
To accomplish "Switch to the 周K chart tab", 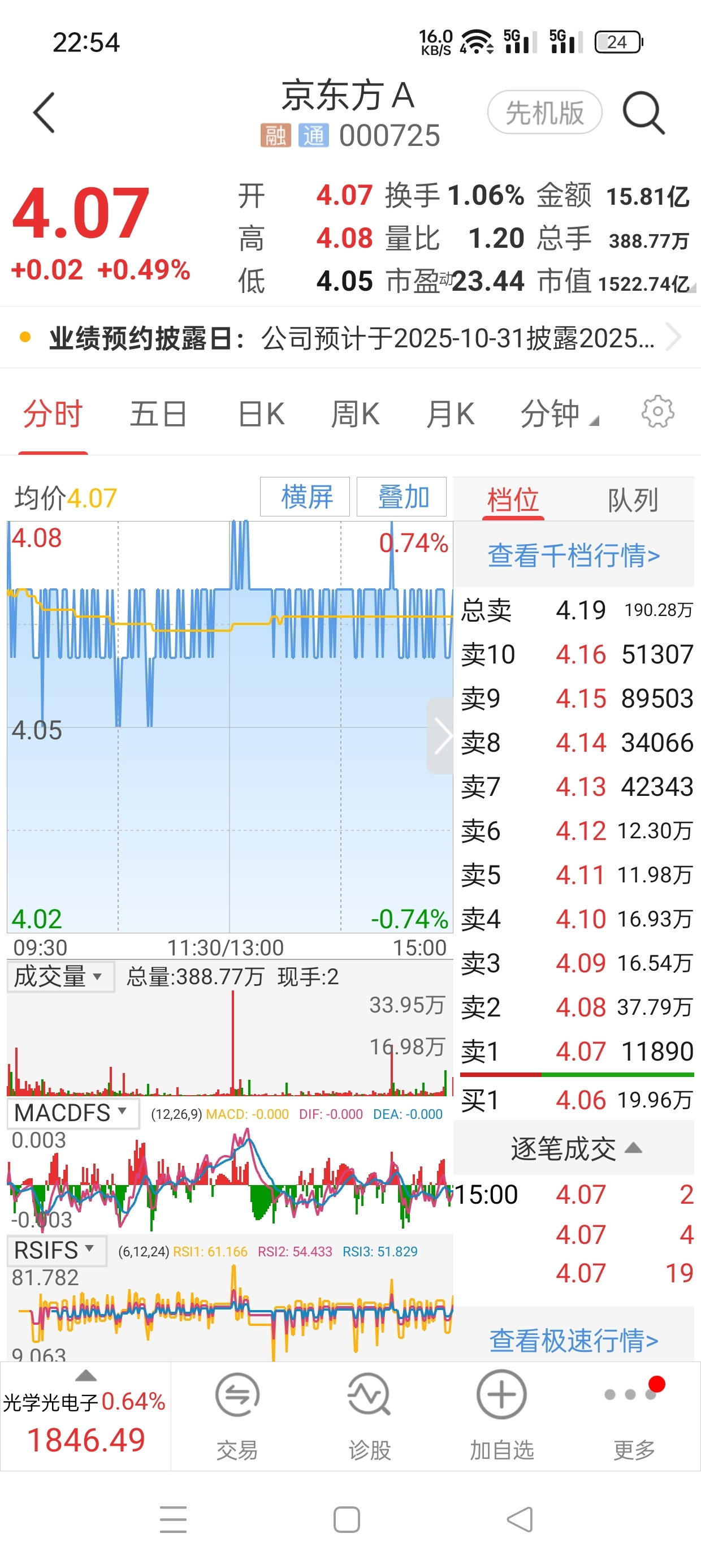I will (x=355, y=414).
